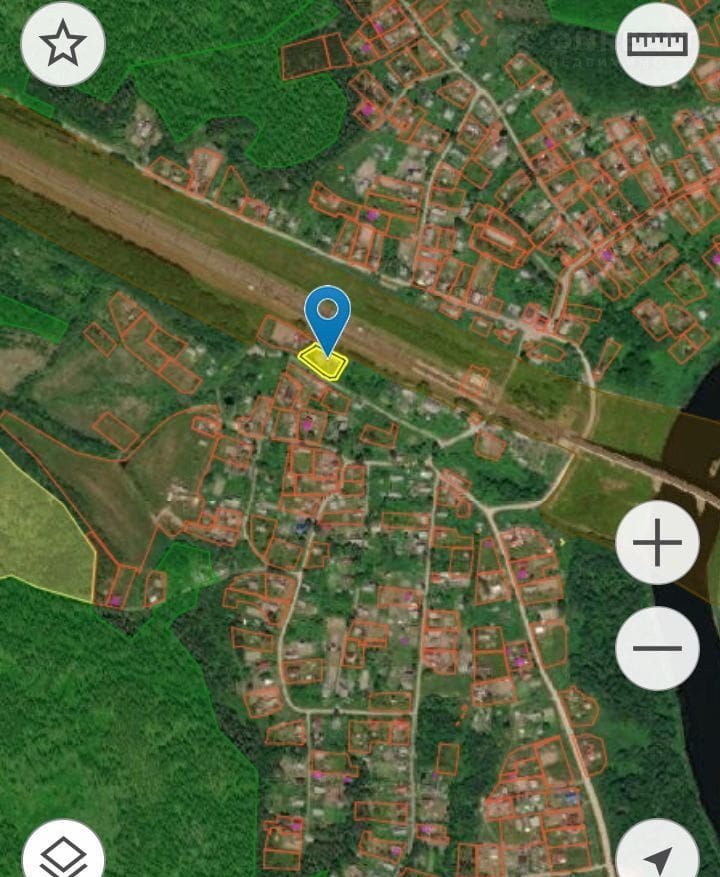Zoom in with the plus button
Screen dimensions: 720x877
click(x=657, y=543)
